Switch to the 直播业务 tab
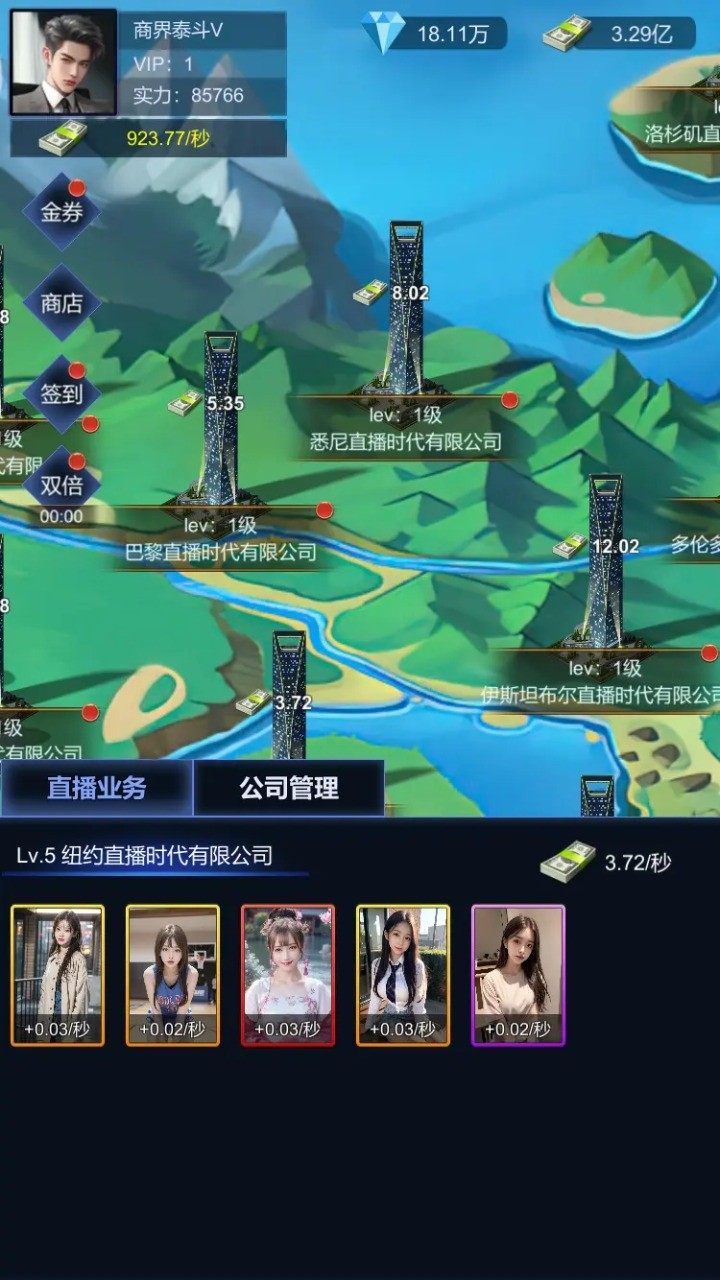720x1280 pixels. click(96, 788)
